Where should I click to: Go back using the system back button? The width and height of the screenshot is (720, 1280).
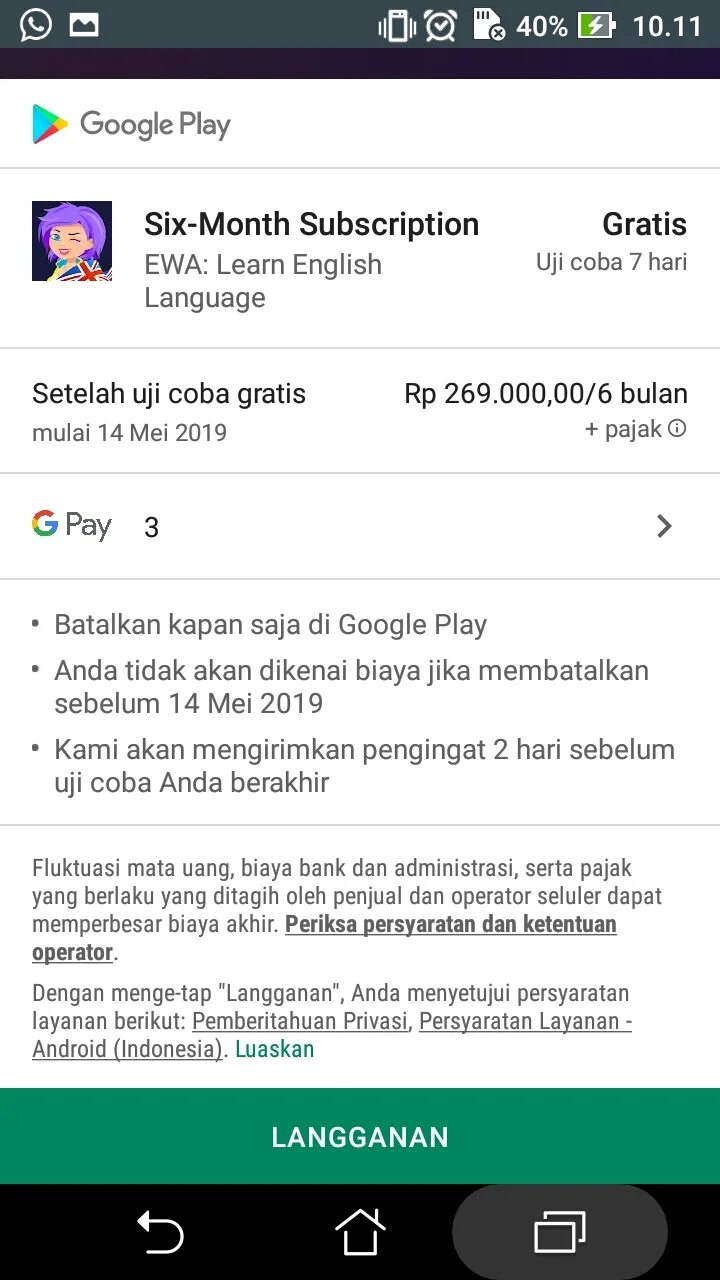(x=160, y=1232)
